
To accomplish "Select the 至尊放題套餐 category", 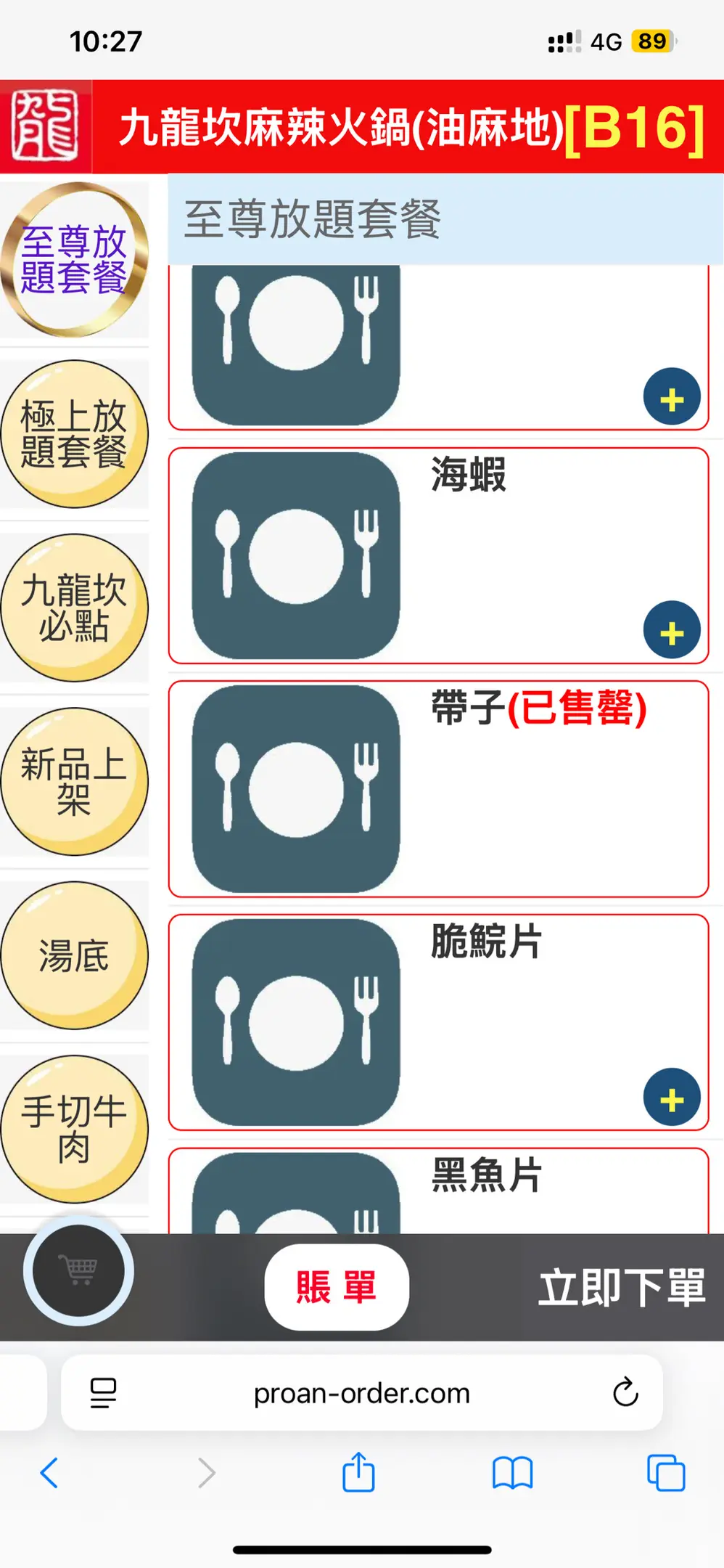I will pos(74,259).
